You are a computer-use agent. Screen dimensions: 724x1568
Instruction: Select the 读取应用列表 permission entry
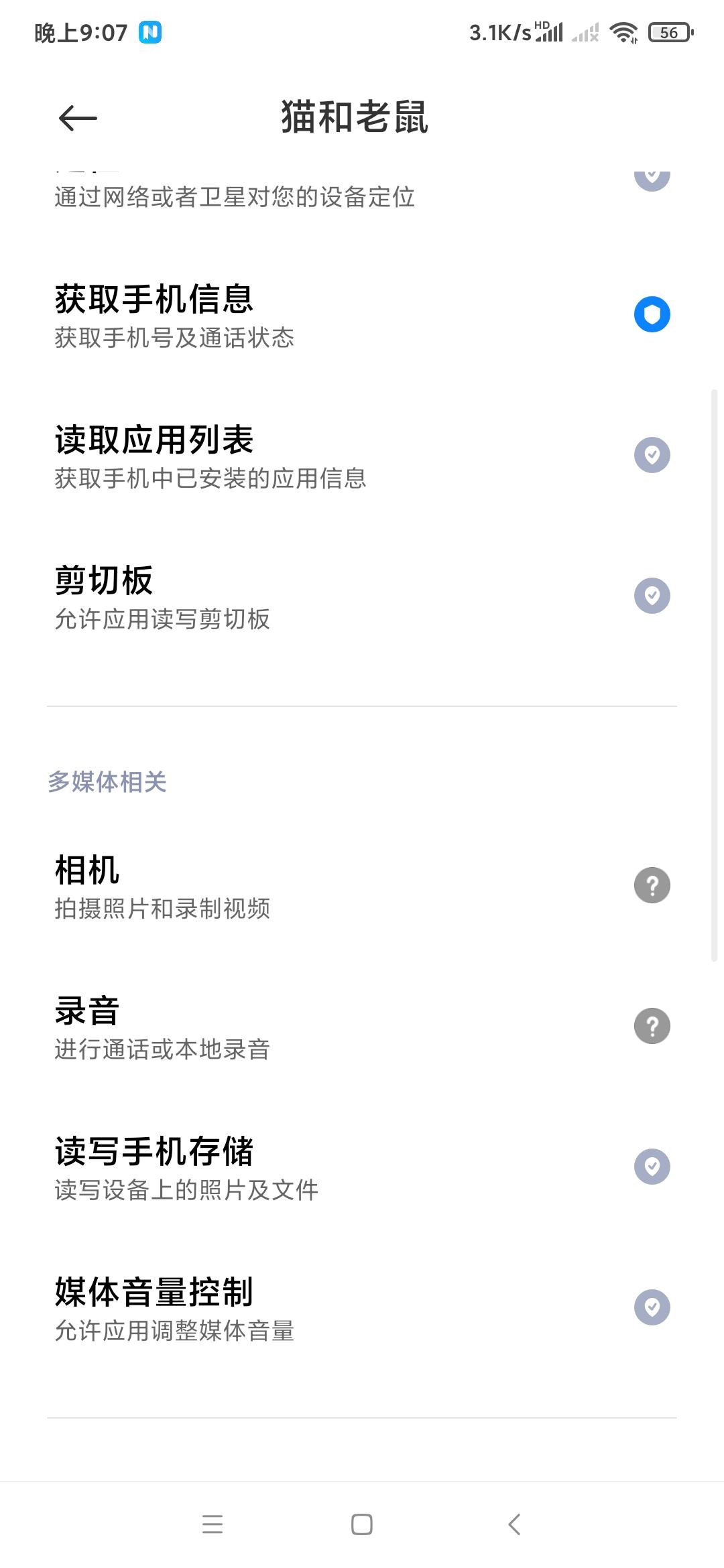click(268, 456)
